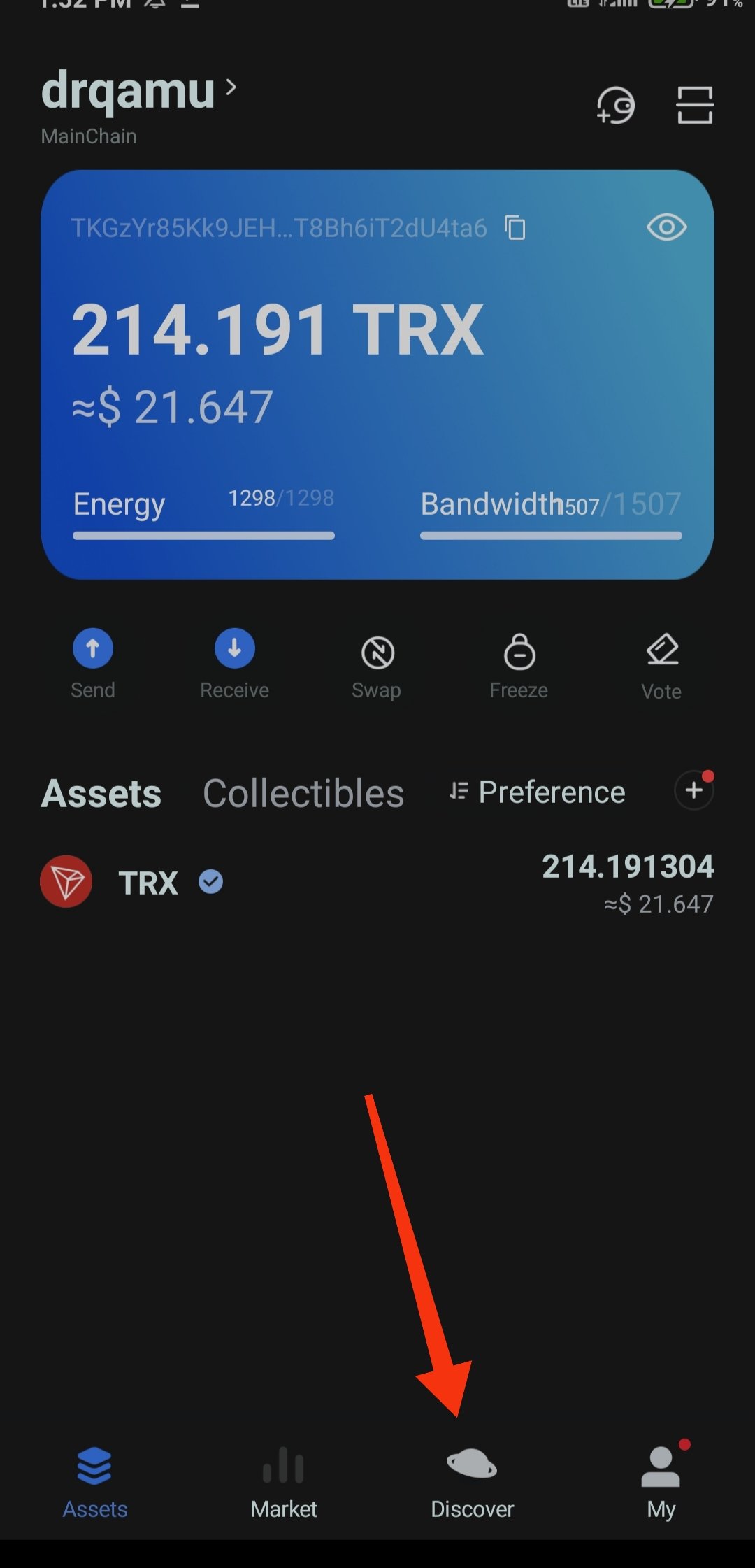Open the TRX asset row
This screenshot has width=755, height=1568.
pyautogui.click(x=377, y=883)
